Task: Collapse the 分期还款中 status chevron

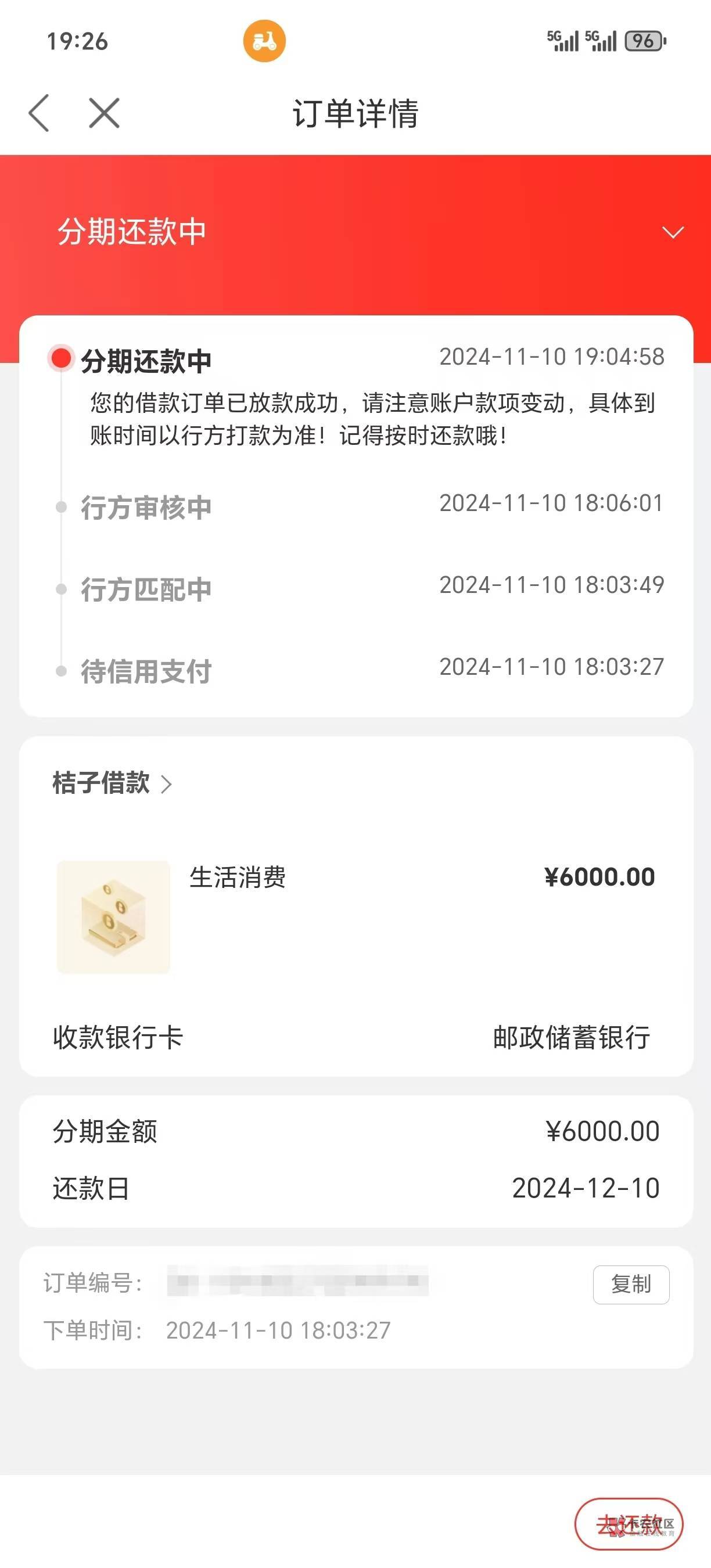Action: click(x=673, y=232)
